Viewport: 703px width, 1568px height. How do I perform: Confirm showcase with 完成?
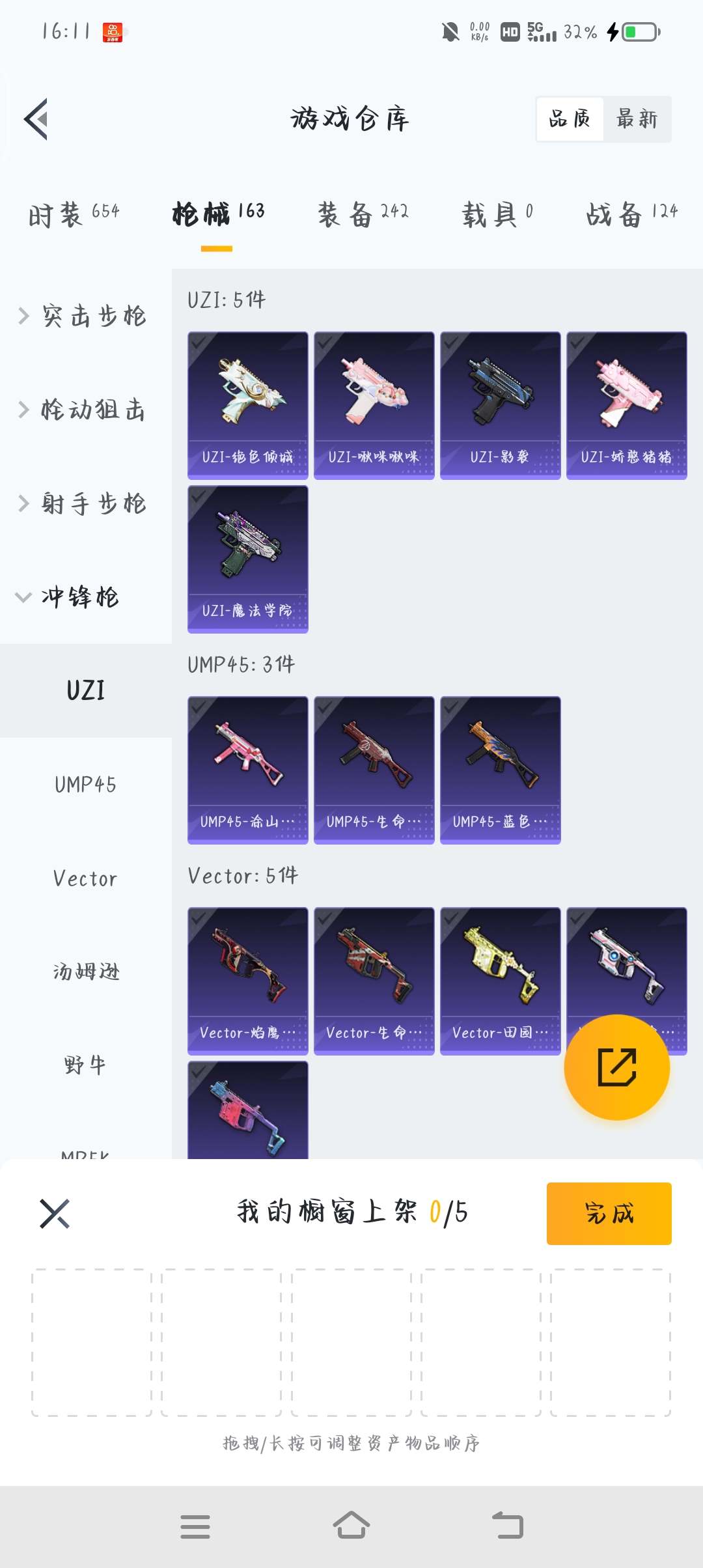[x=609, y=1213]
